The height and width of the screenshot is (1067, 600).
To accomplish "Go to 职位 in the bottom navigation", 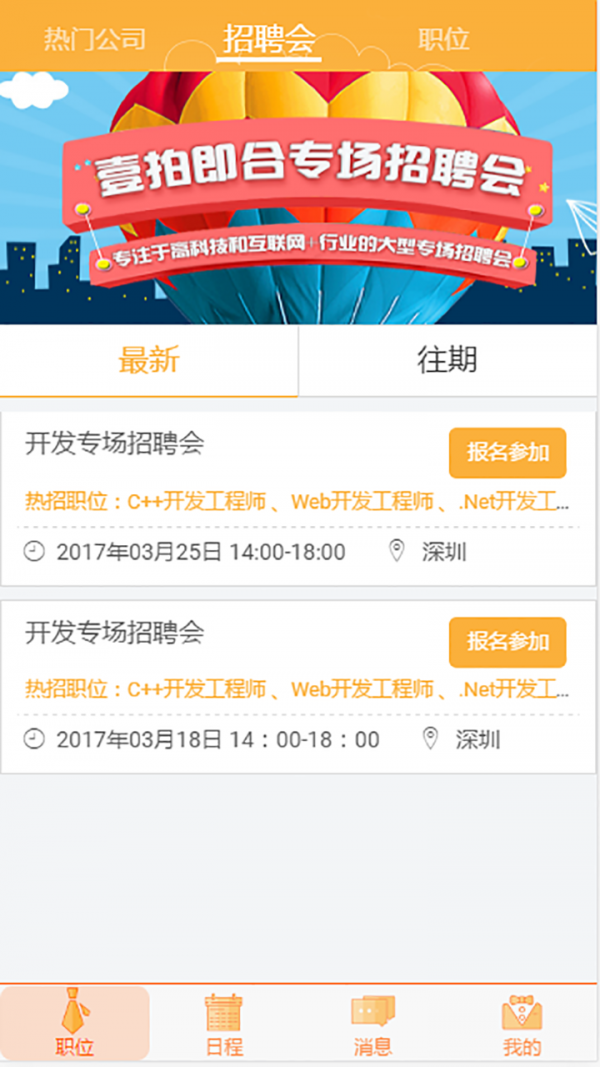I will click(75, 1023).
